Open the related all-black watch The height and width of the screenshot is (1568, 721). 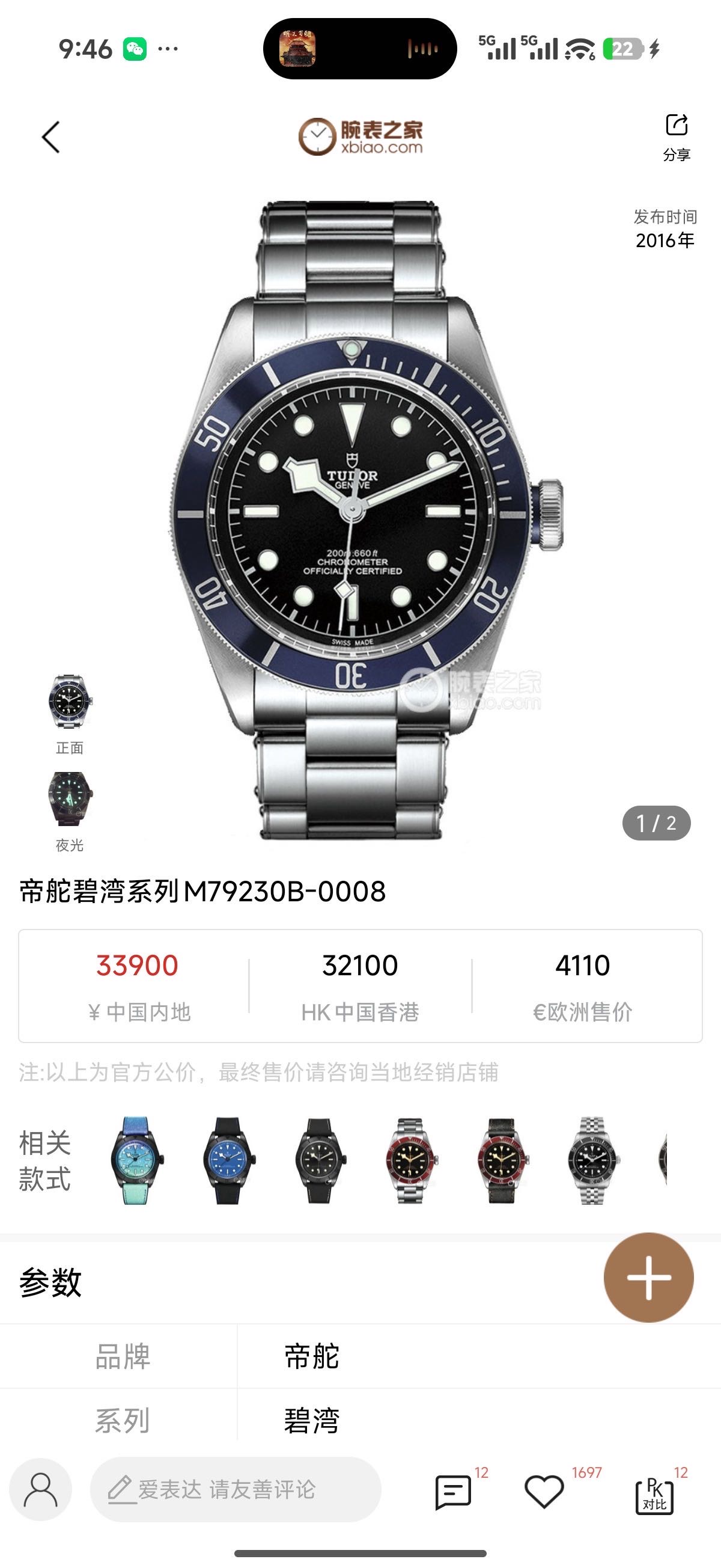tap(320, 1160)
